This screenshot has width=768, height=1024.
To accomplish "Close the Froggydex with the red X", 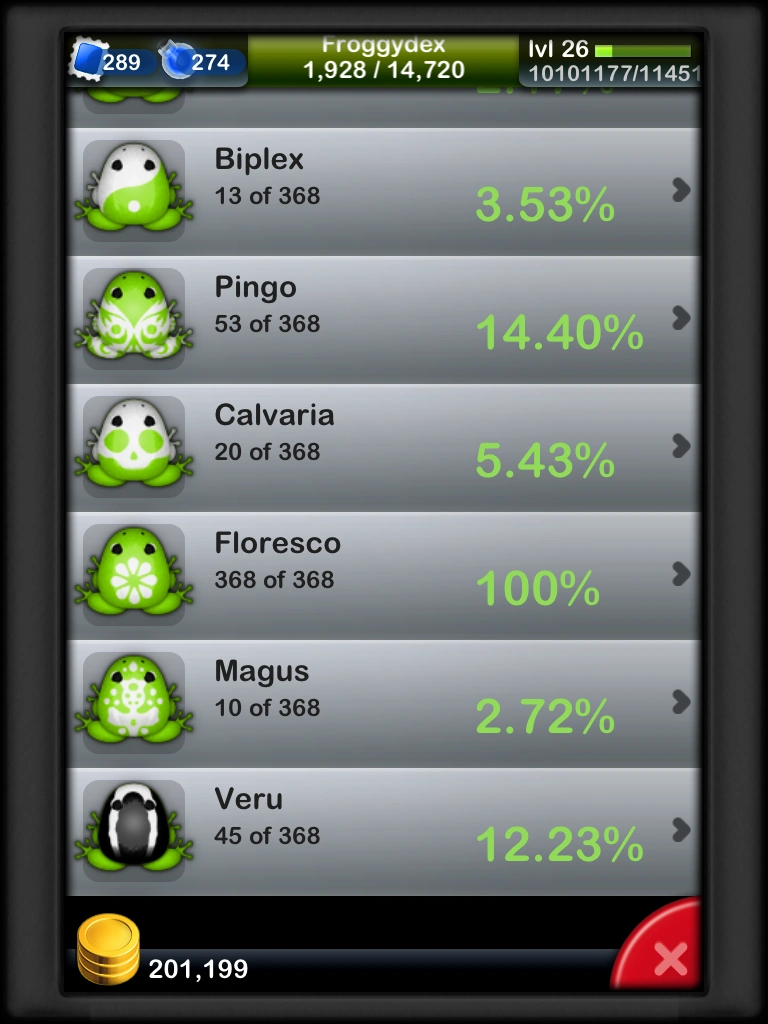I will pyautogui.click(x=668, y=958).
